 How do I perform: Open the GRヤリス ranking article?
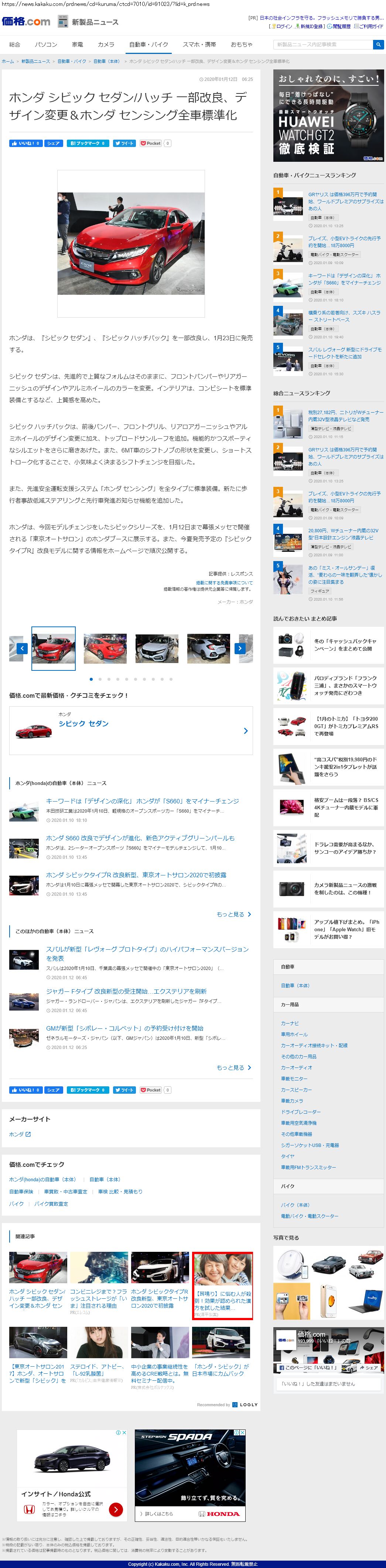[x=345, y=201]
